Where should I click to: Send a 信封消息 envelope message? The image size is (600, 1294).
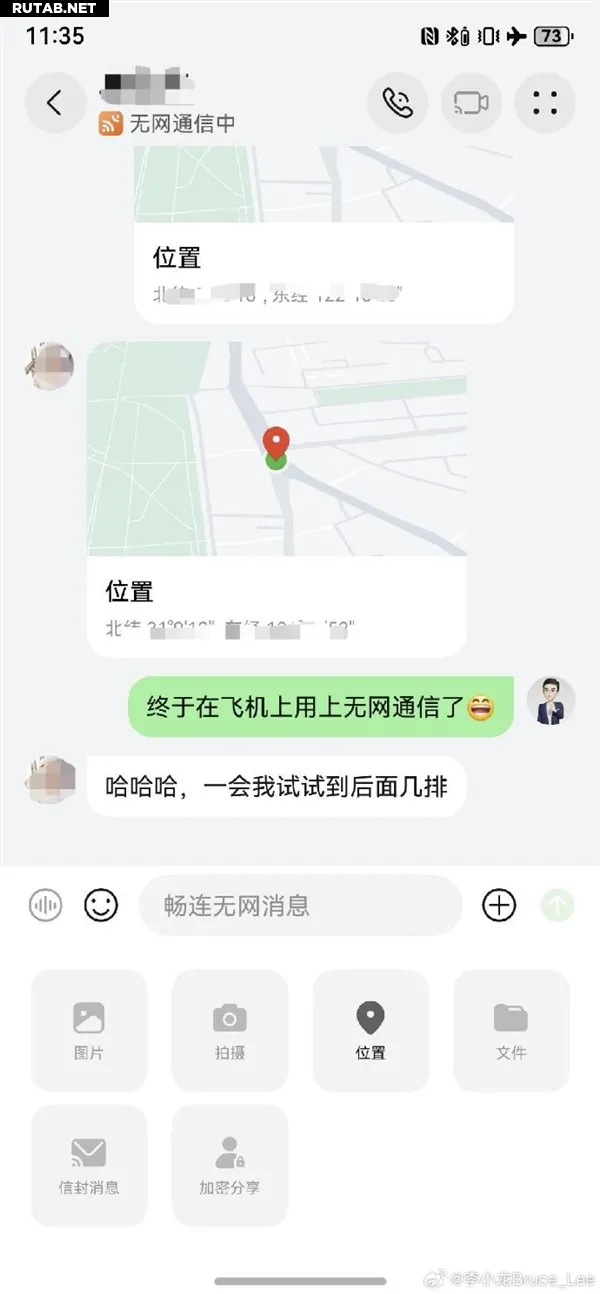click(89, 1165)
